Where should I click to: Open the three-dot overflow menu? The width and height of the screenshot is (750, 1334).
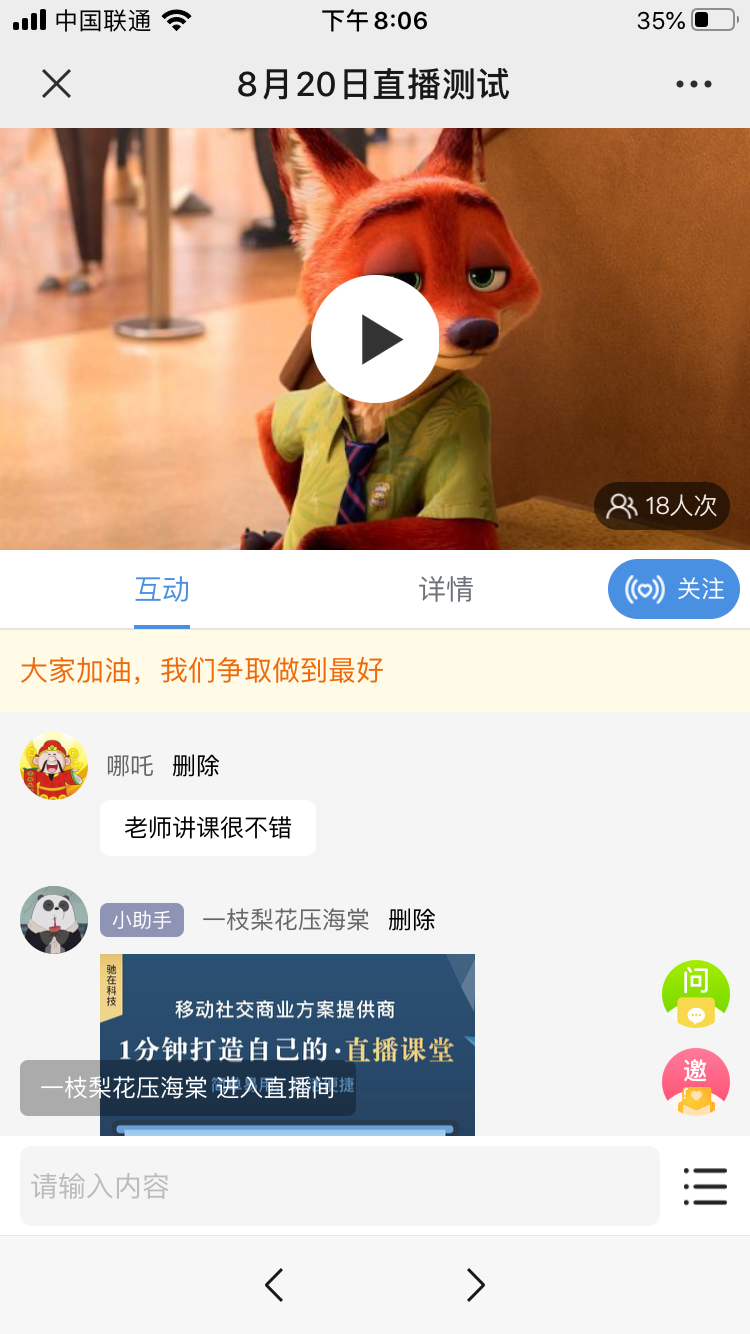tap(693, 84)
